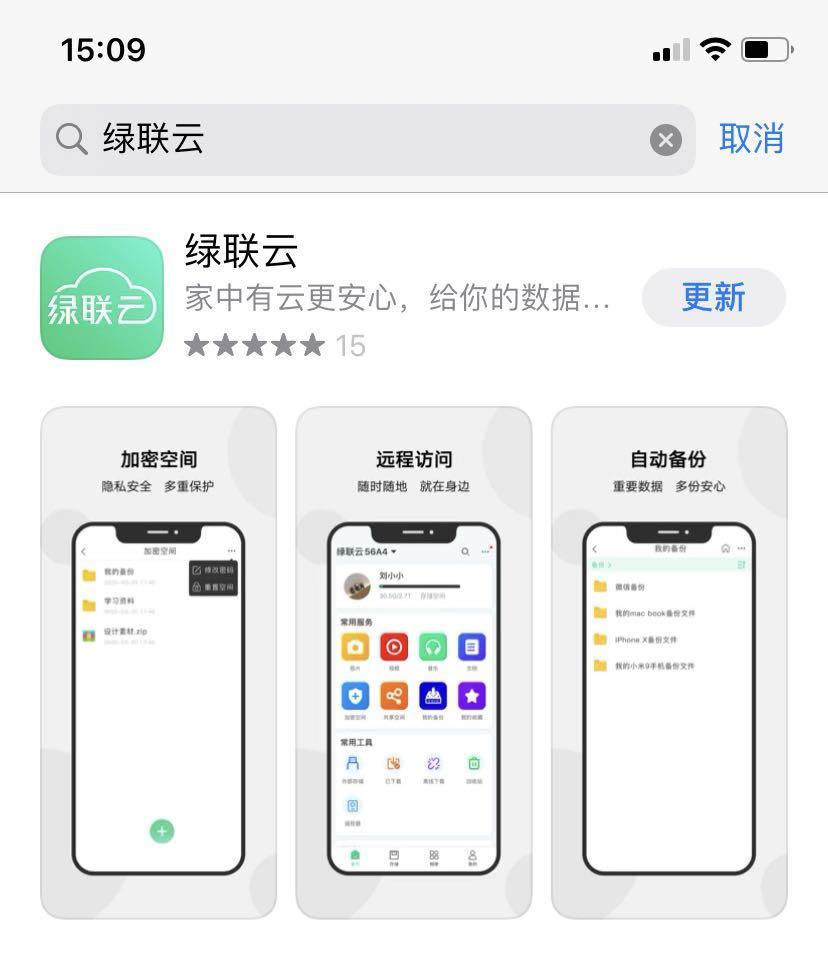Open the 绿联云 app icon
This screenshot has height=964, width=828.
coord(101,297)
